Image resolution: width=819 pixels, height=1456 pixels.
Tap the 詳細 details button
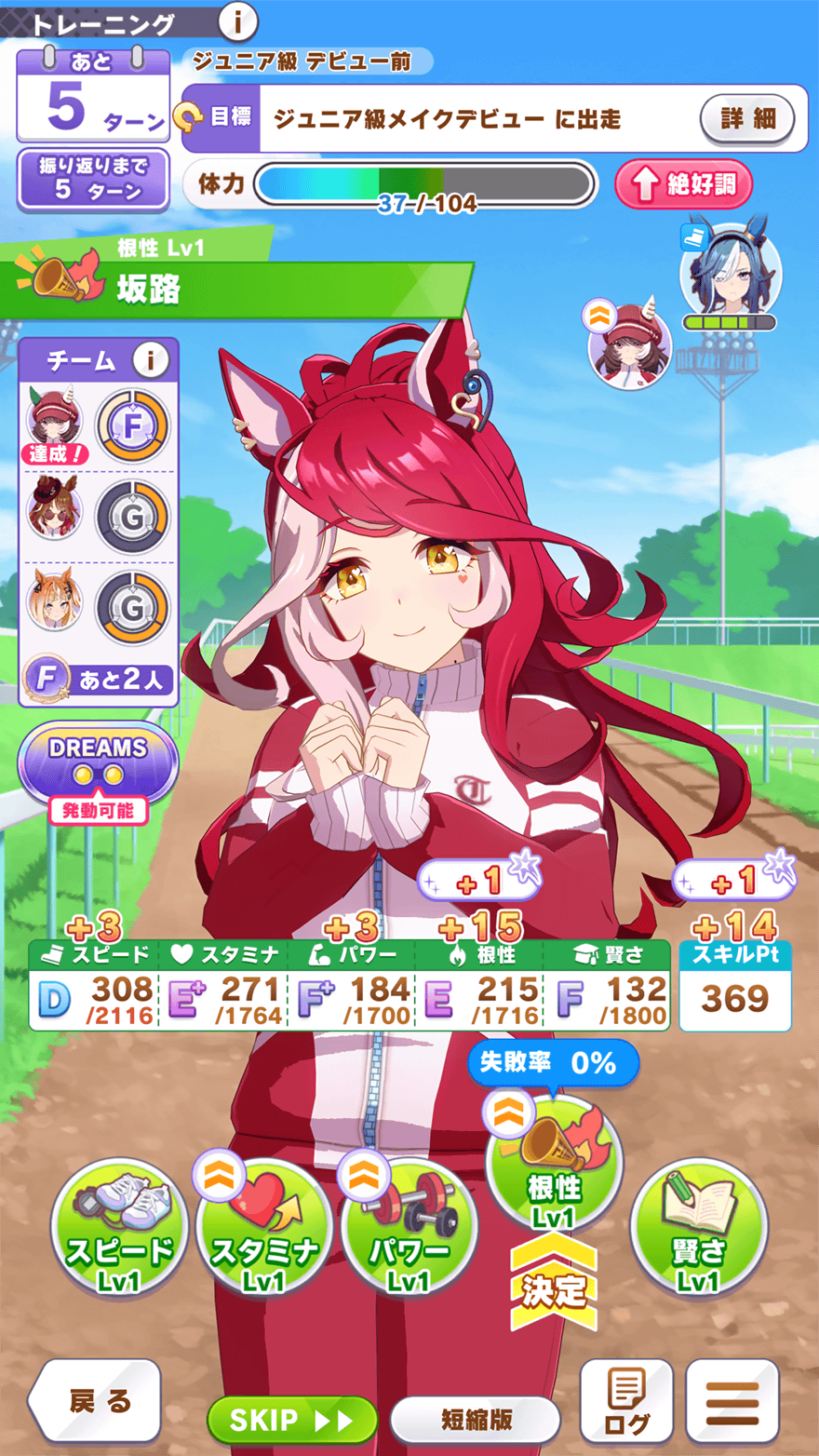click(747, 118)
